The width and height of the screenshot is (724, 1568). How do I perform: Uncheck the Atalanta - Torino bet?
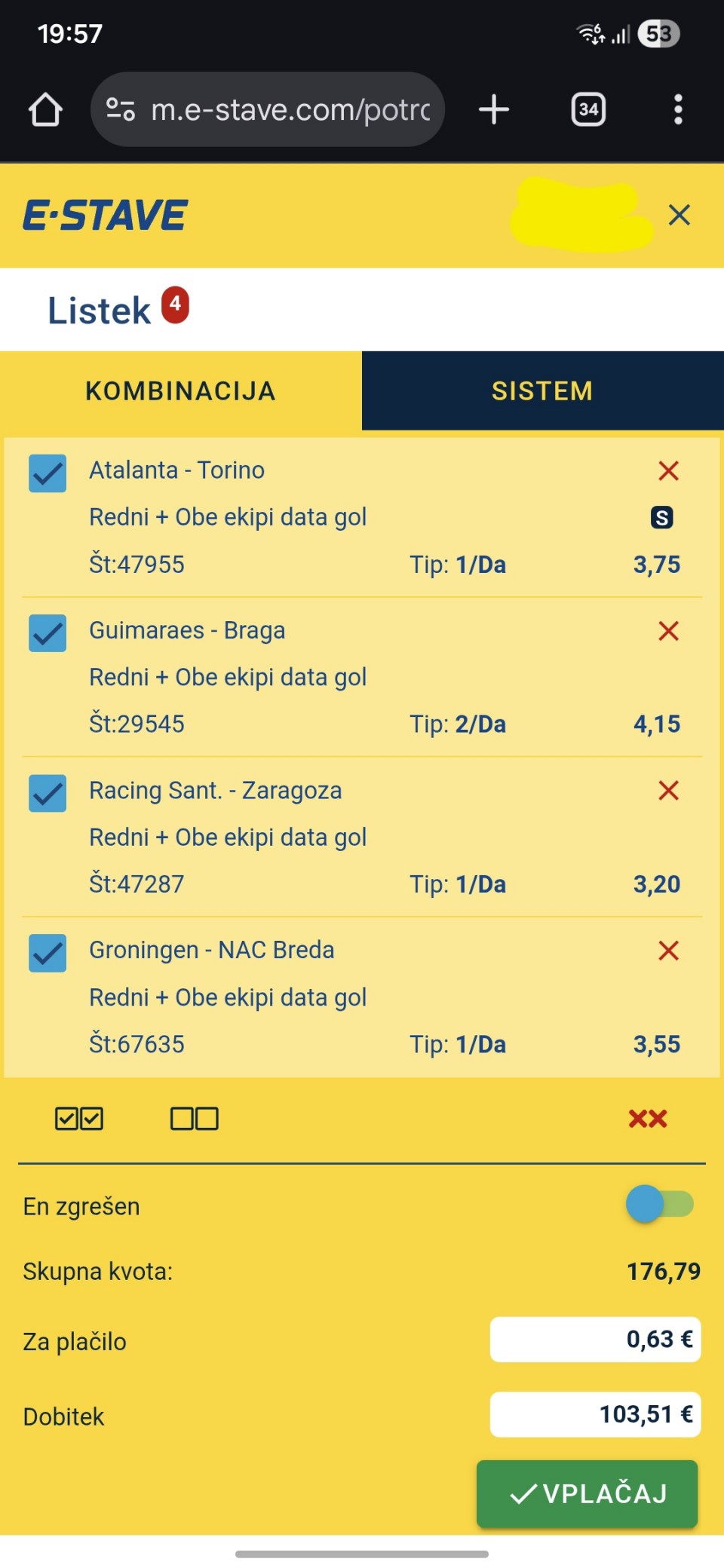point(48,473)
